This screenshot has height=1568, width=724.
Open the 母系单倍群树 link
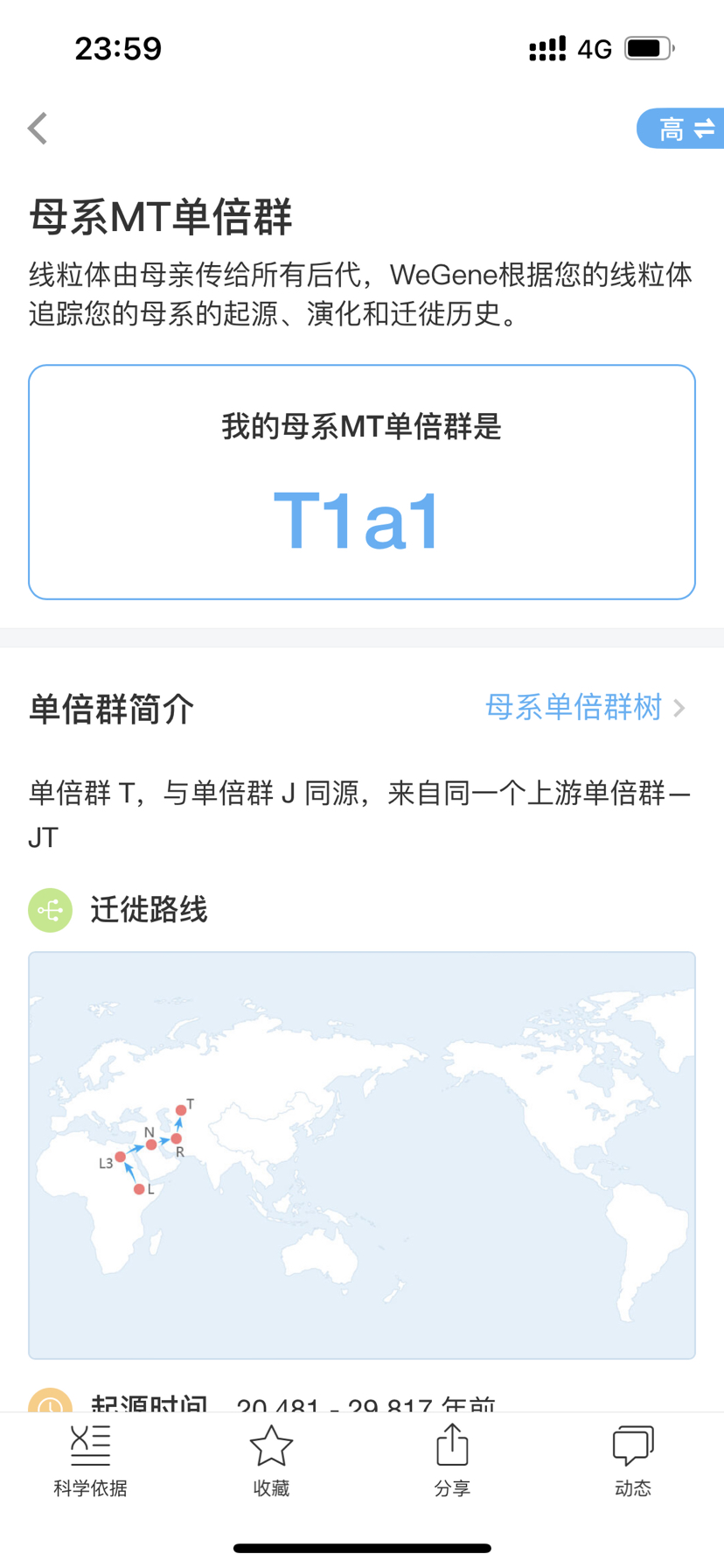(584, 707)
